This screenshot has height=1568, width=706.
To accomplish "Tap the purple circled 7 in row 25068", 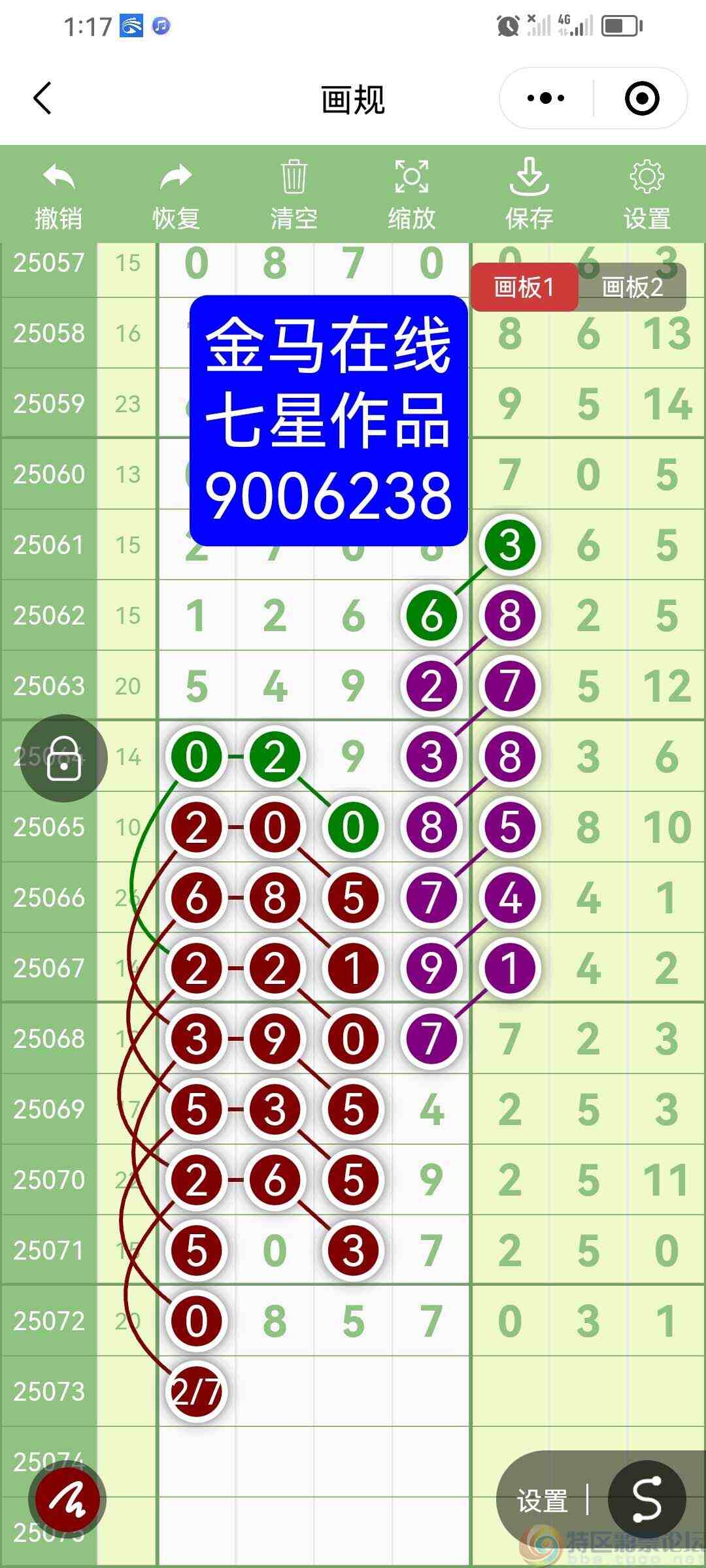I will 430,1039.
